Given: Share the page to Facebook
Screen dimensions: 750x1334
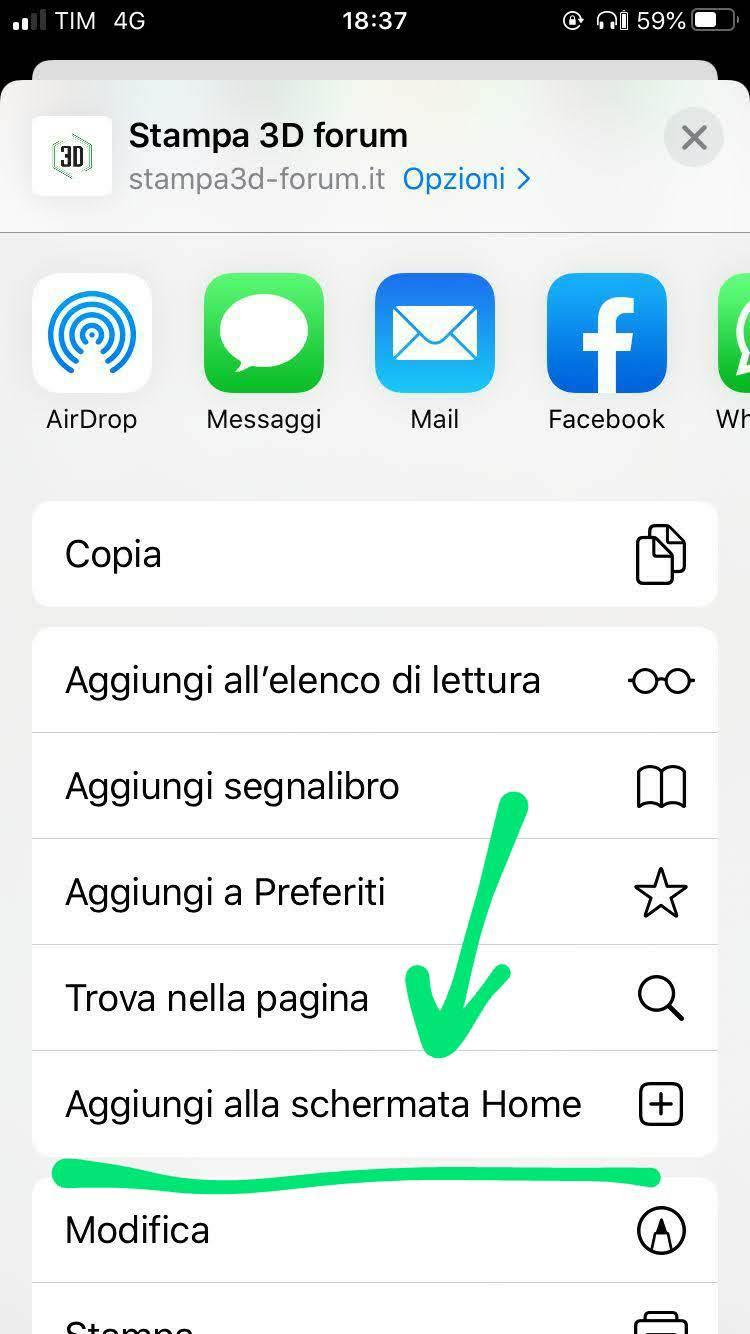Looking at the screenshot, I should click(606, 333).
